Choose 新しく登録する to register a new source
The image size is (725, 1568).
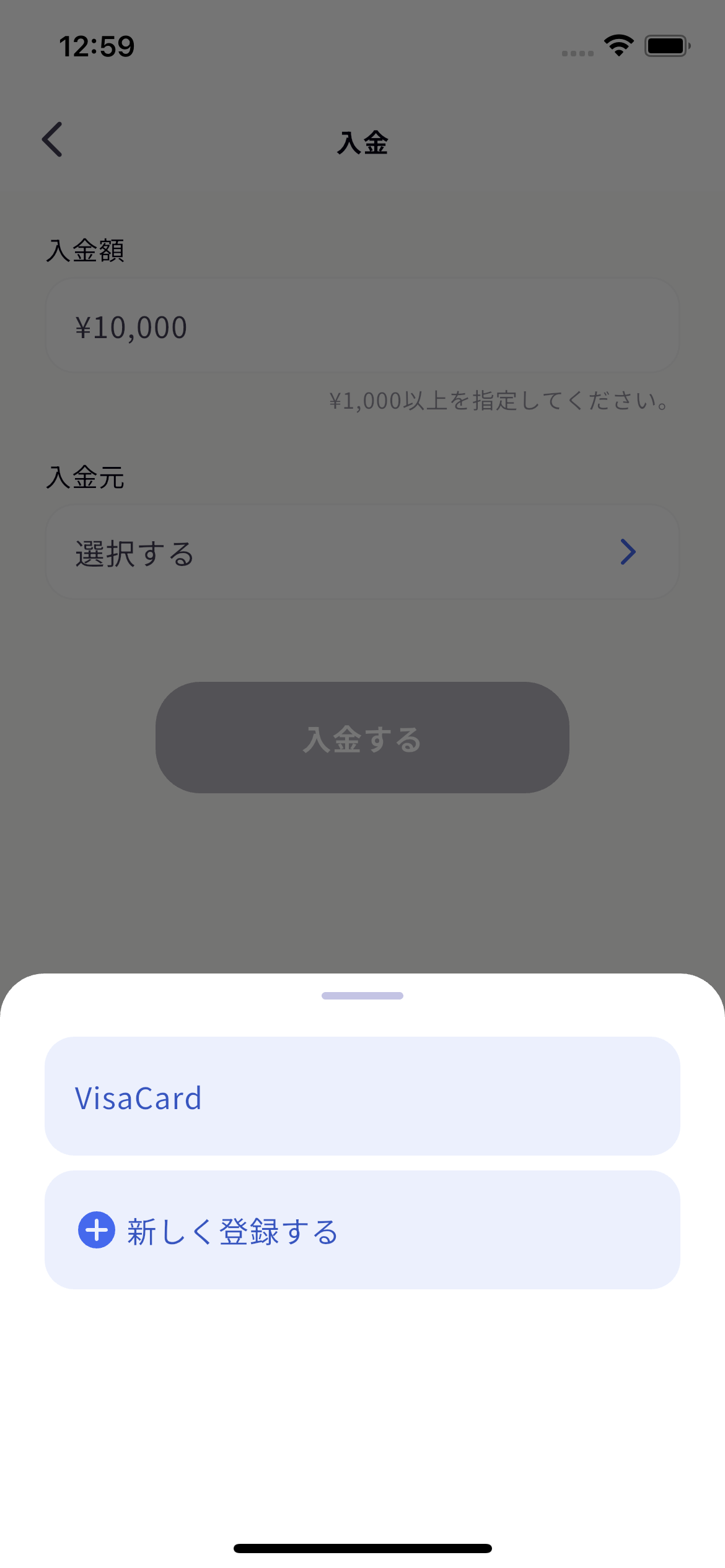[x=362, y=1230]
